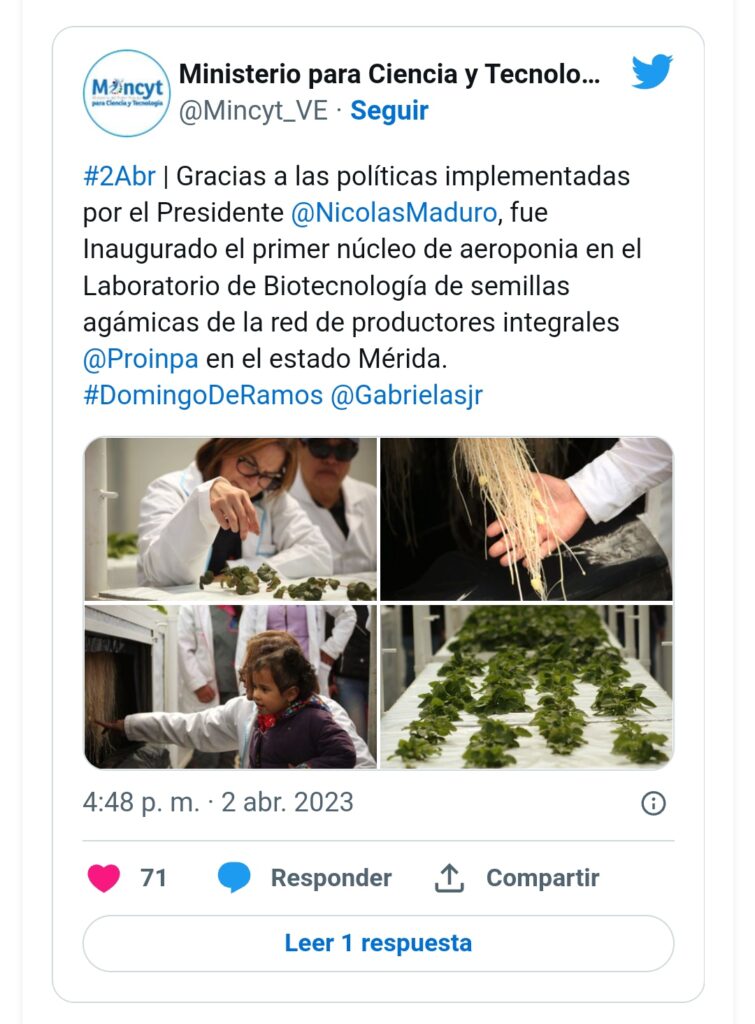Viewport: 755px width, 1024px height.
Task: Open the Twitter bird logo link
Action: coord(652,73)
